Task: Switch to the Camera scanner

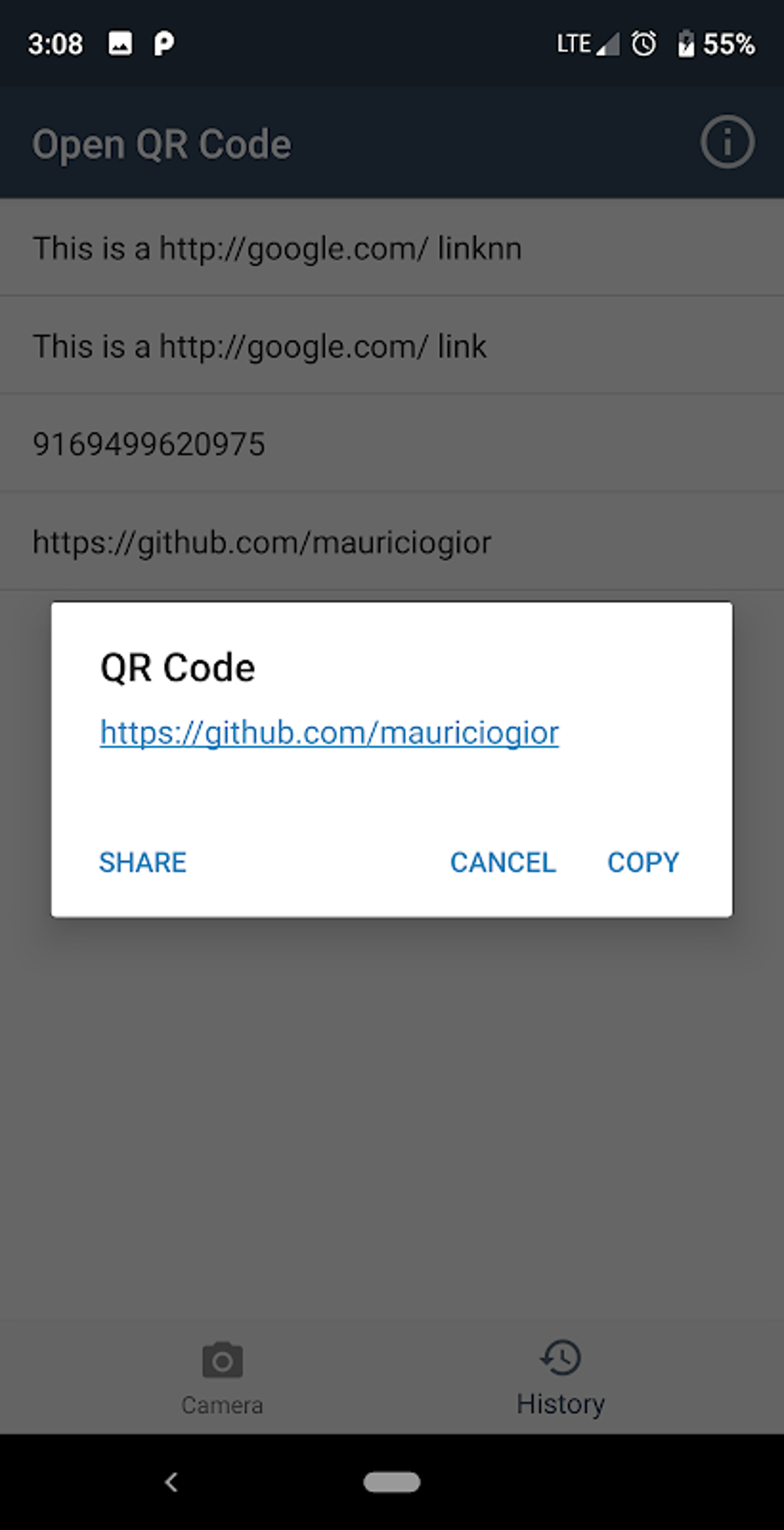Action: [222, 1380]
